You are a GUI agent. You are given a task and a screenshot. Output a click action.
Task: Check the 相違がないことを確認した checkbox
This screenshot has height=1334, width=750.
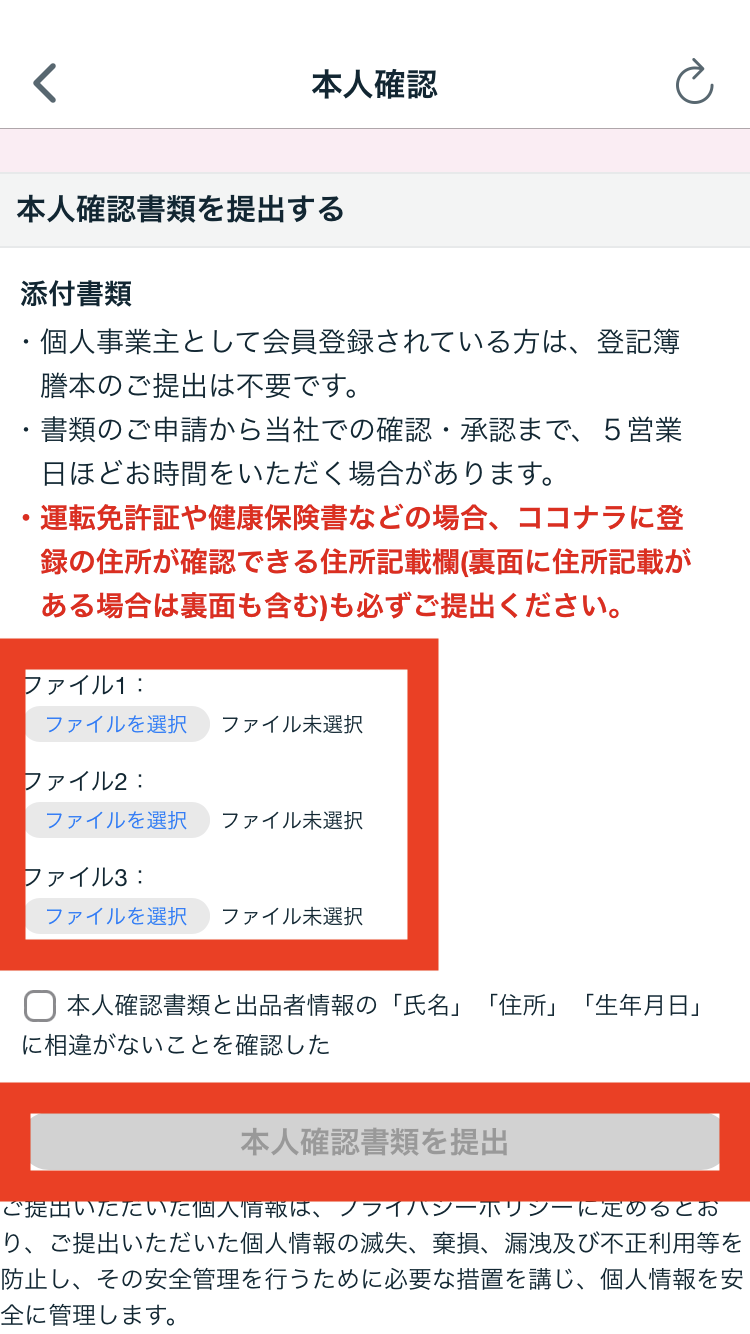coord(40,1006)
